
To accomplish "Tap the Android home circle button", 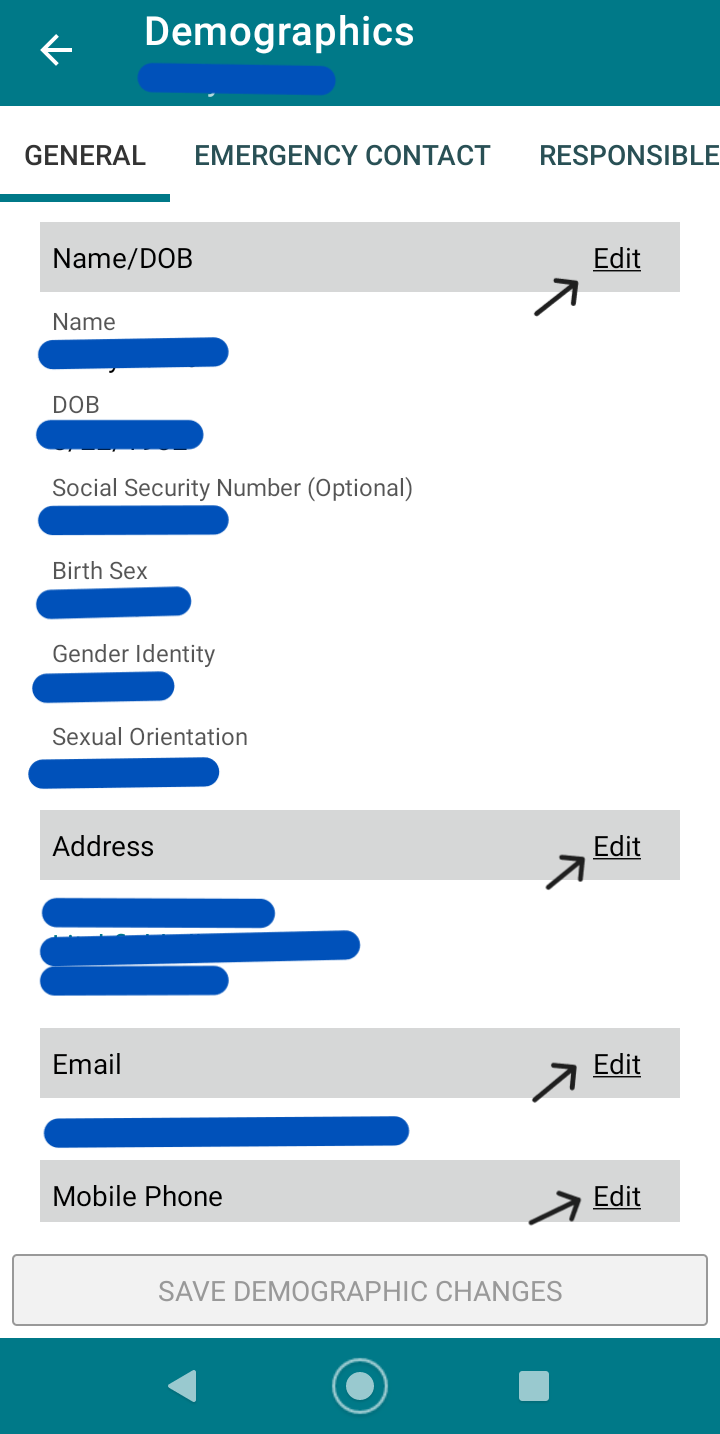I will (360, 1386).
